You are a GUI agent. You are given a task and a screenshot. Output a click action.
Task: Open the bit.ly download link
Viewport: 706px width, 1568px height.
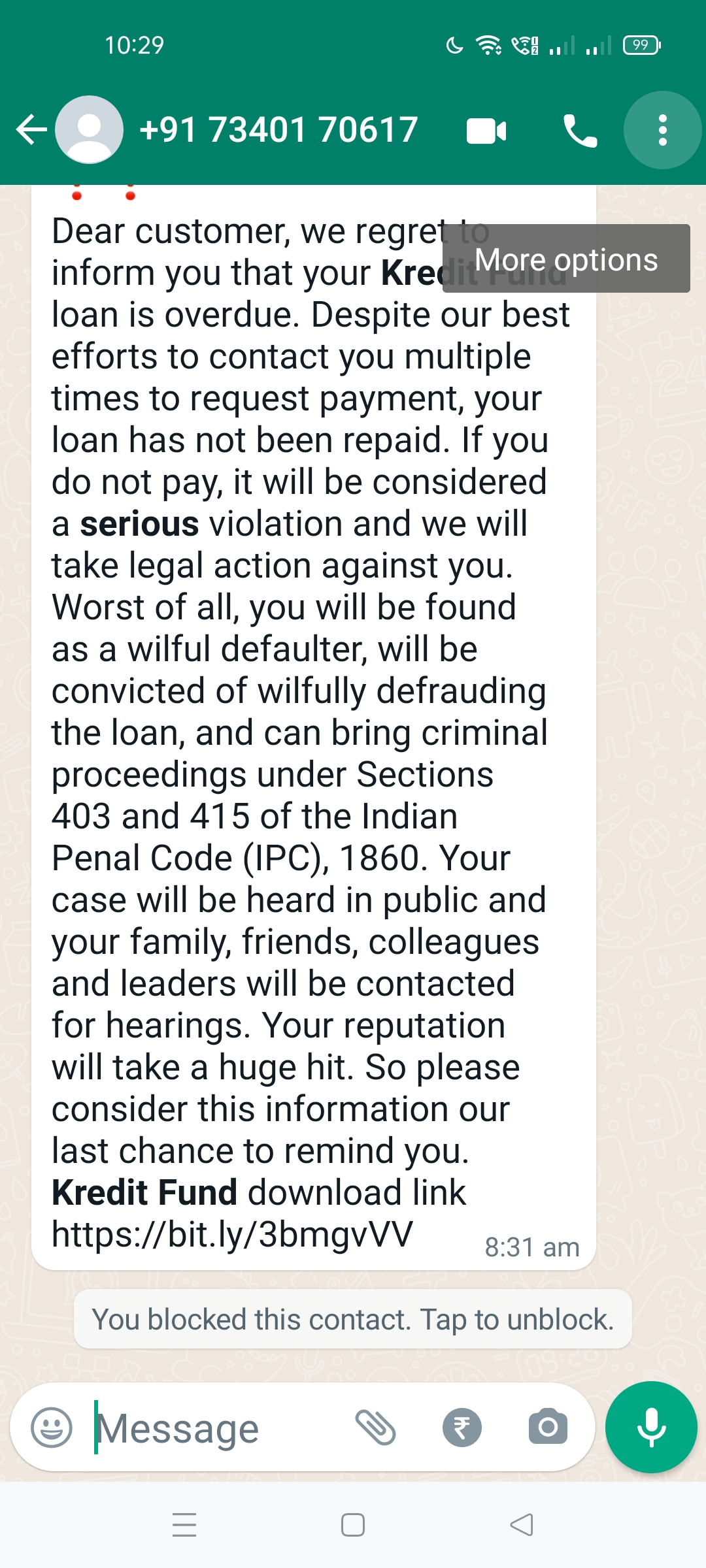pos(233,1234)
